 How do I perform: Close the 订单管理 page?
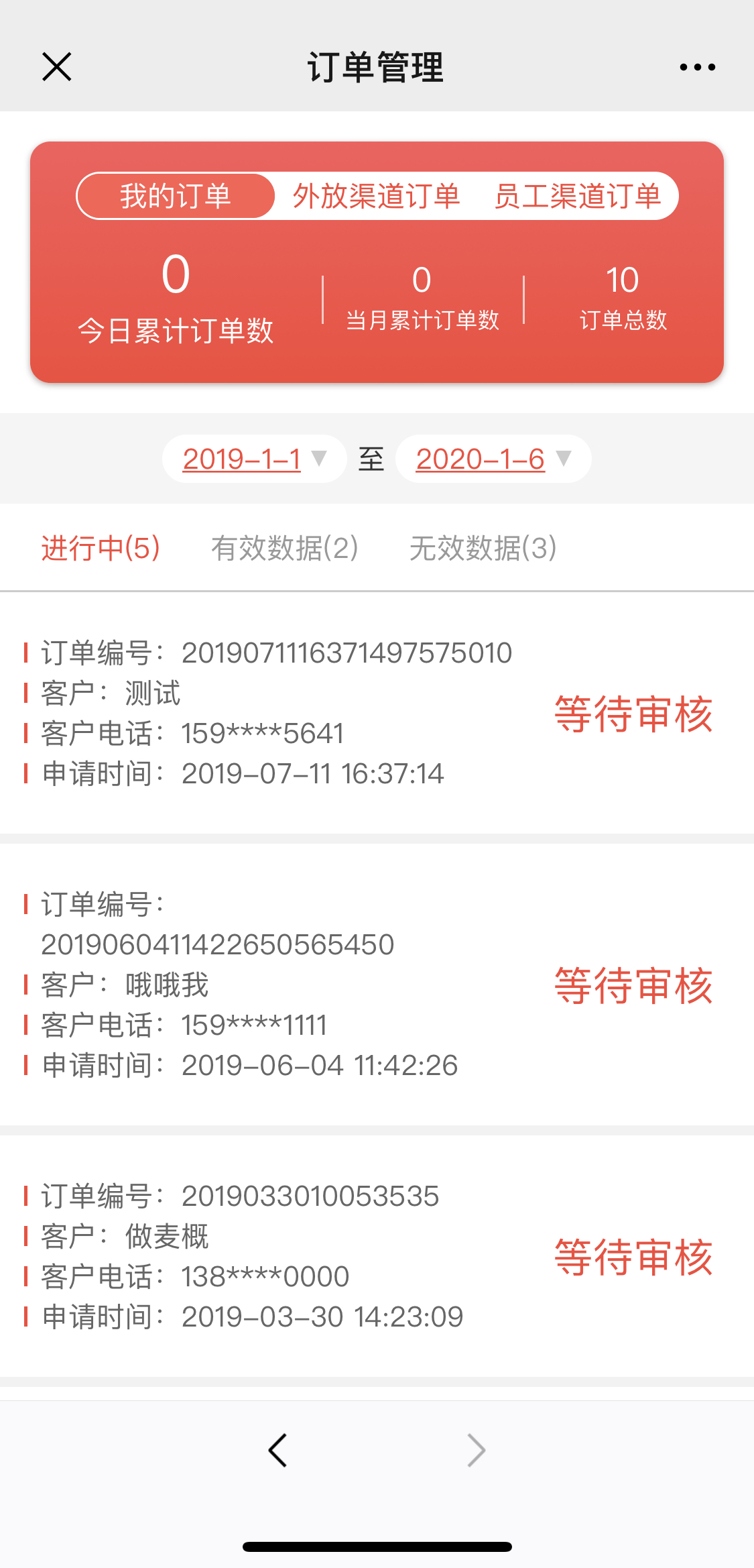[56, 67]
